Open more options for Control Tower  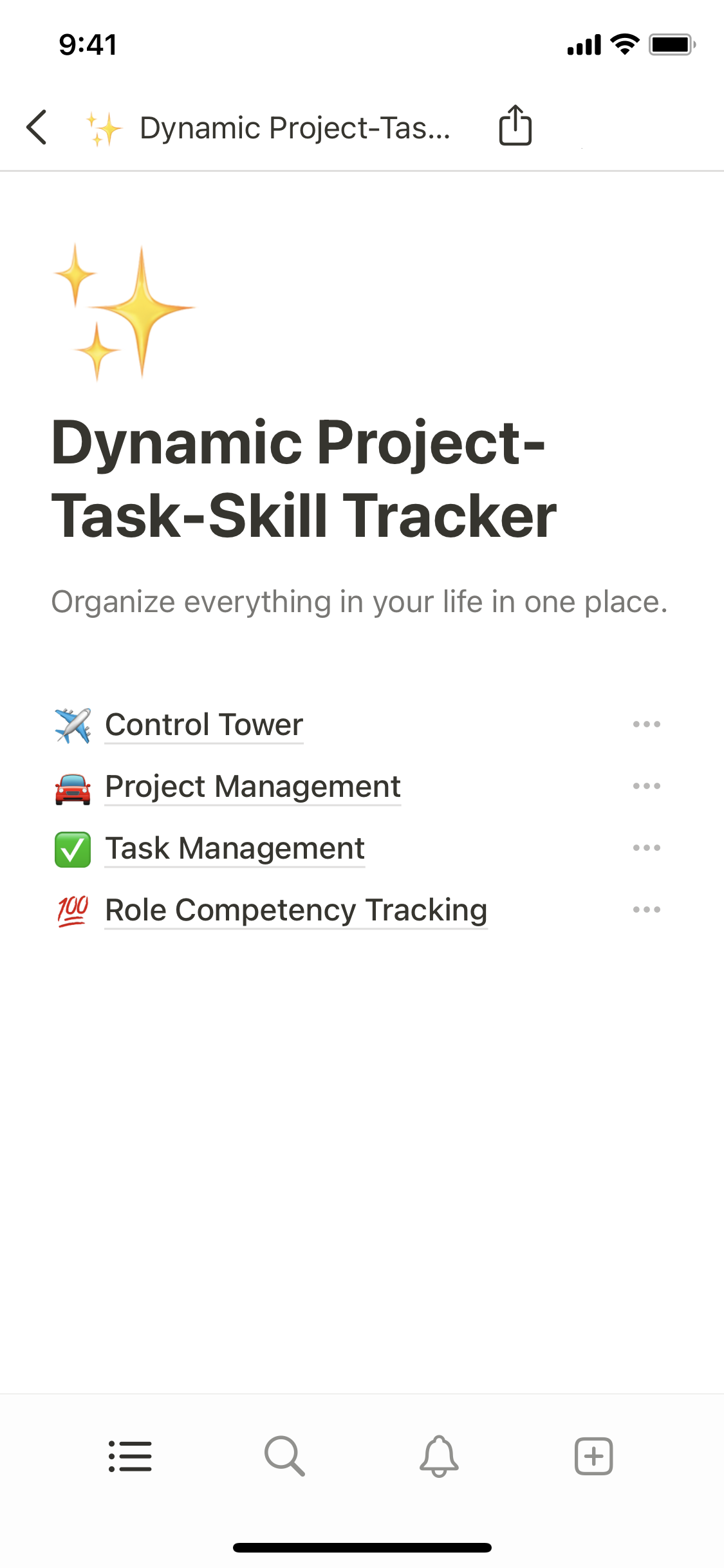[646, 725]
